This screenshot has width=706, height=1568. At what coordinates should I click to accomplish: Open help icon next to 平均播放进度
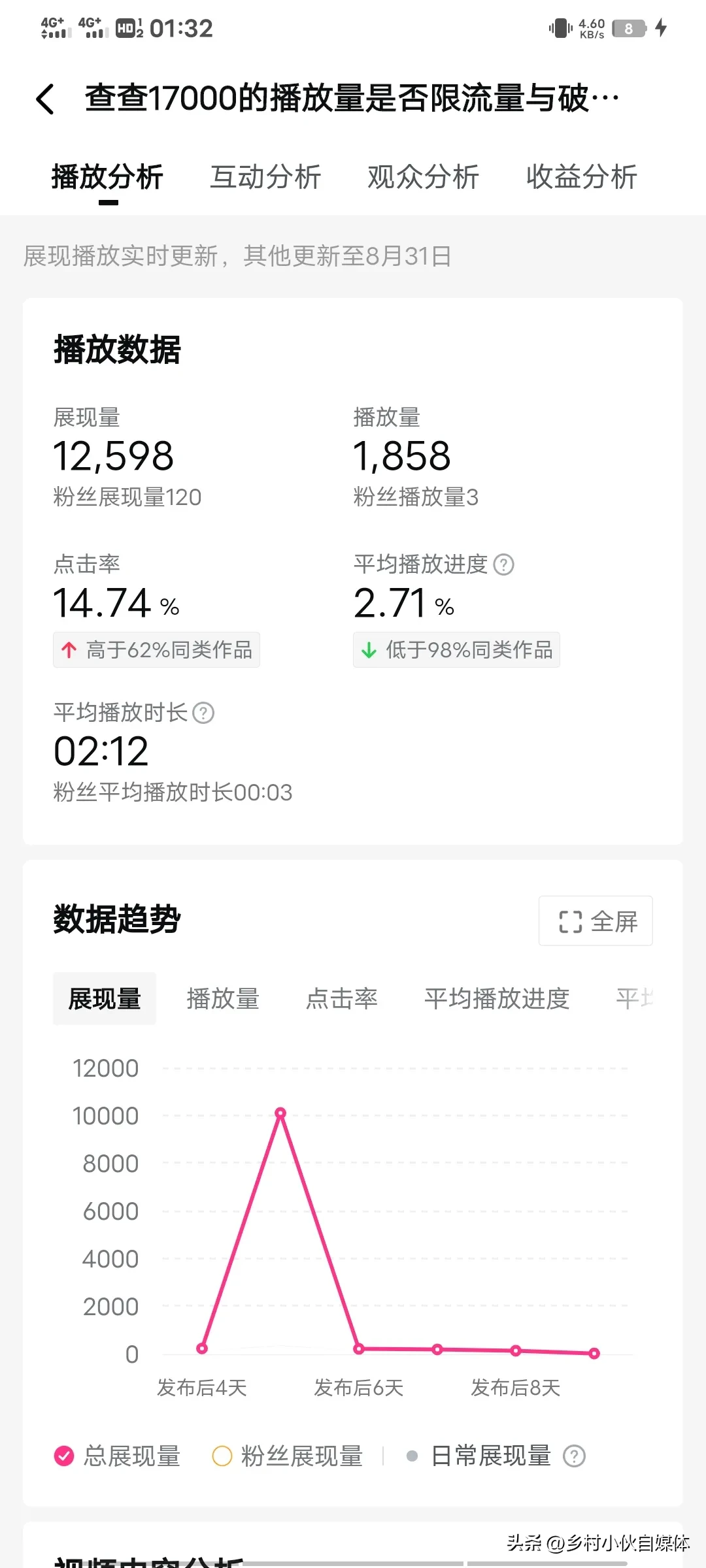coord(503,564)
